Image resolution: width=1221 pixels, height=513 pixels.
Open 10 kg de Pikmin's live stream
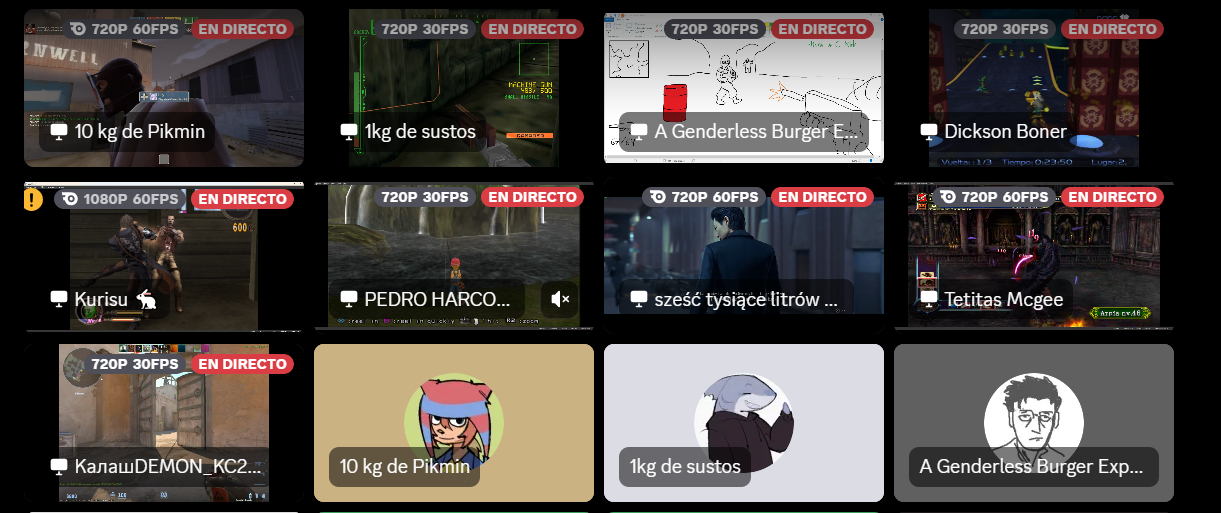point(163,88)
